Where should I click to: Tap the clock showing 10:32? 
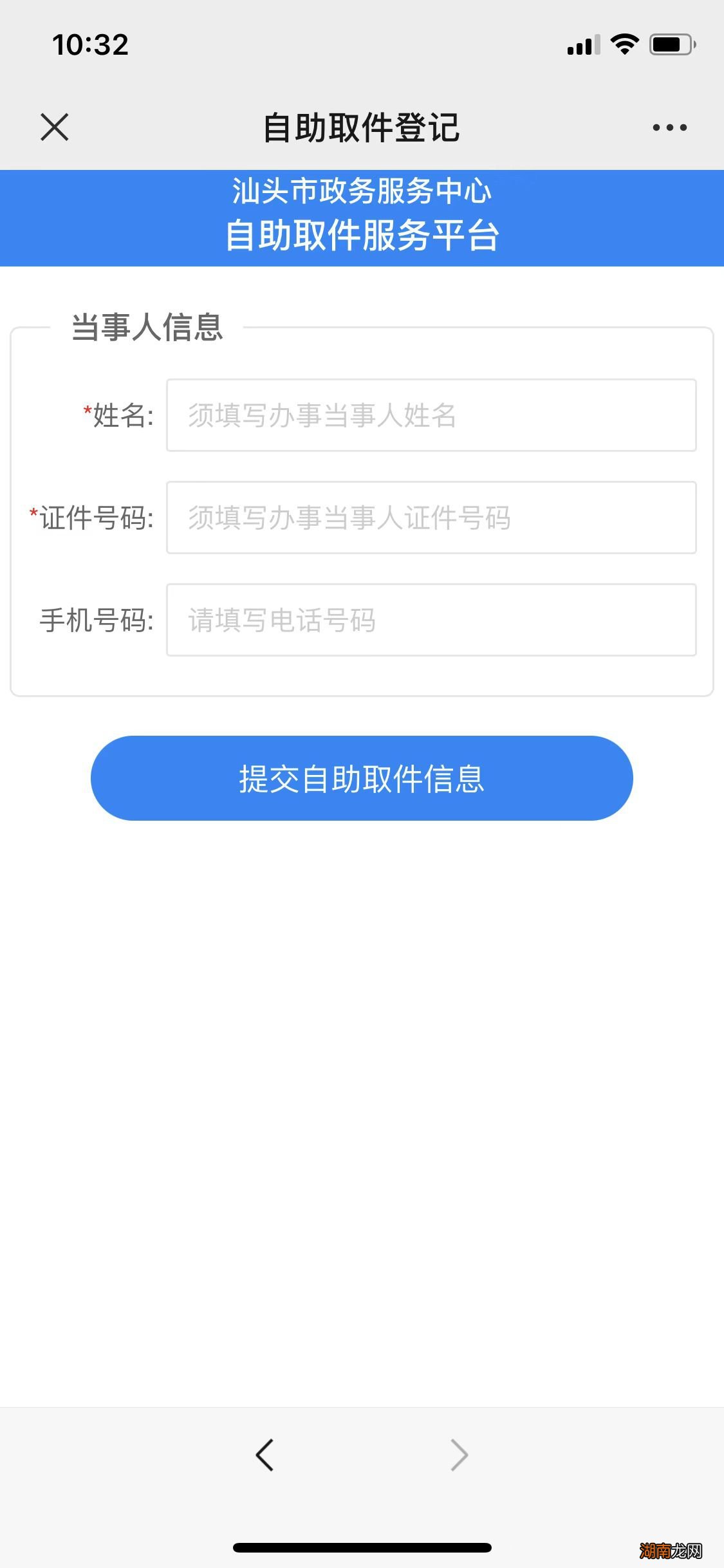[x=90, y=44]
